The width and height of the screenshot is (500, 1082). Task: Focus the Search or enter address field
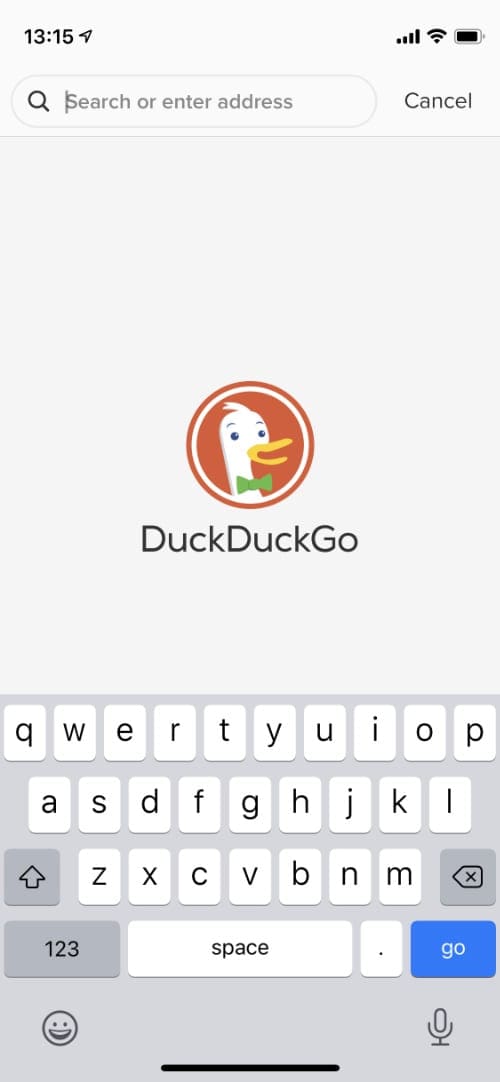pyautogui.click(x=194, y=101)
